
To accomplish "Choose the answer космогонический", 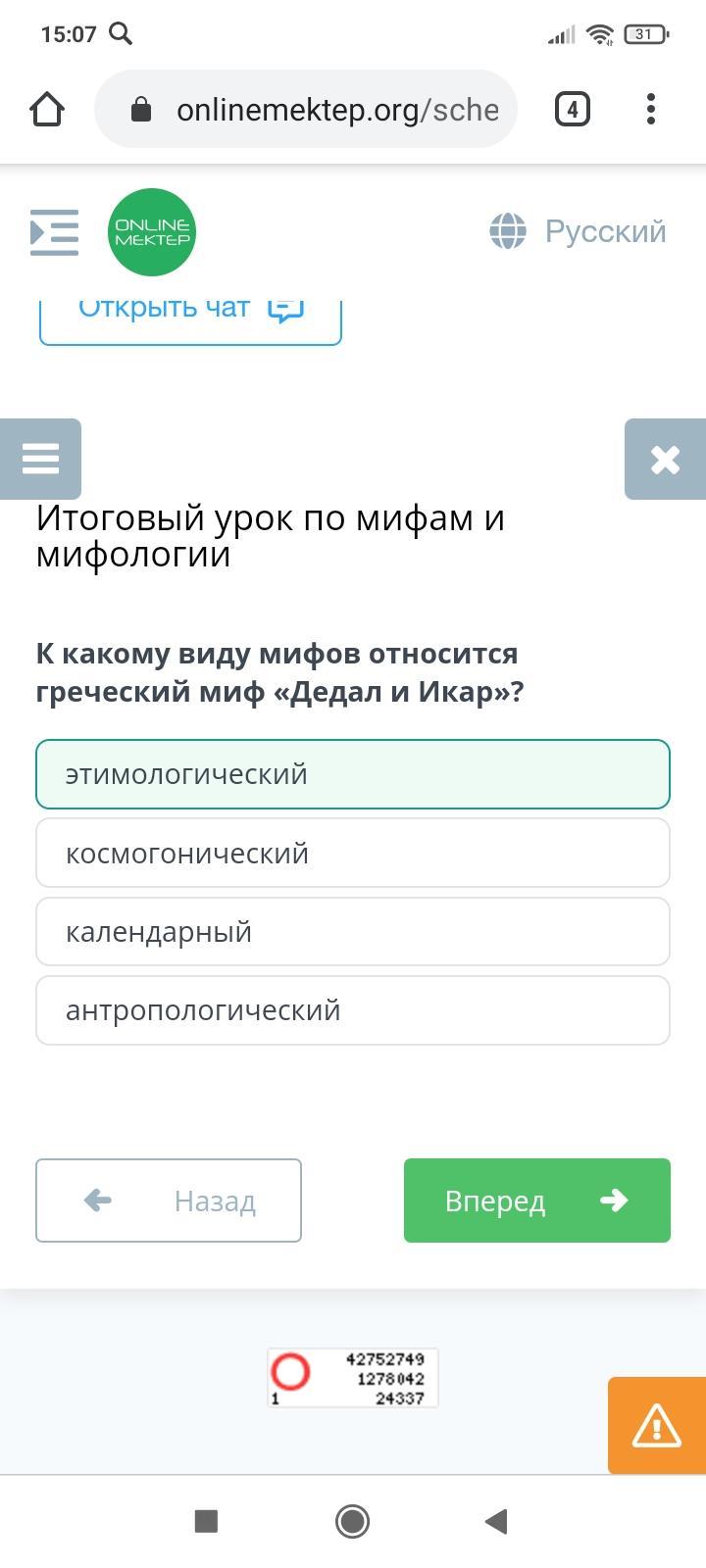I will click(353, 854).
